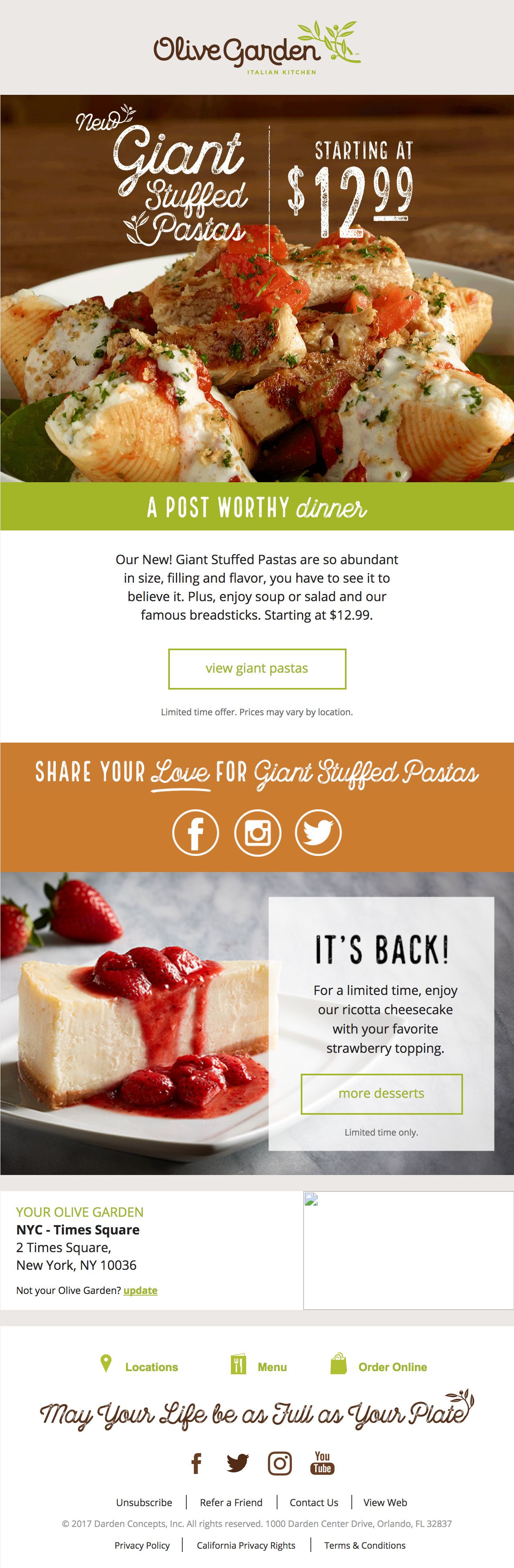The height and width of the screenshot is (1568, 514).
Task: Open View Web version
Action: coord(385,1502)
